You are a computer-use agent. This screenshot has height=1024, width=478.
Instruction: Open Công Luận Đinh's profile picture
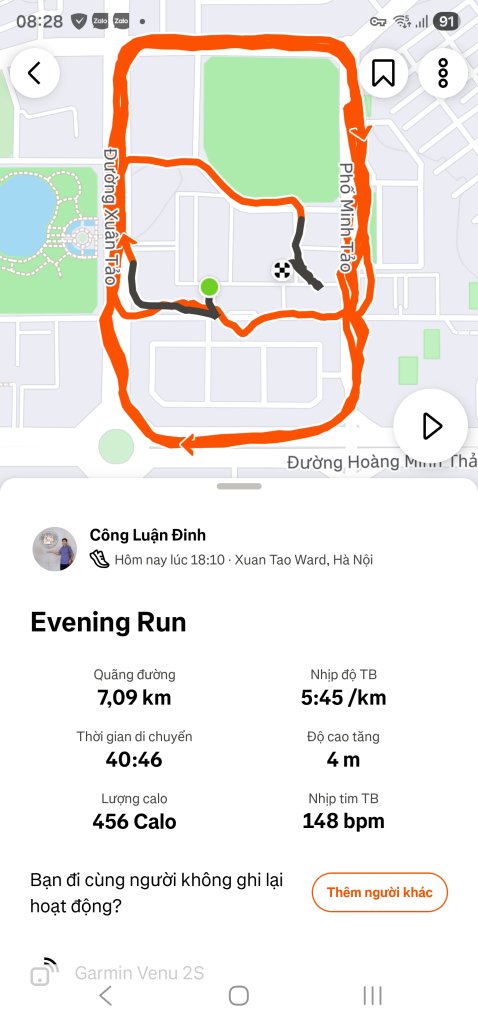[x=55, y=549]
